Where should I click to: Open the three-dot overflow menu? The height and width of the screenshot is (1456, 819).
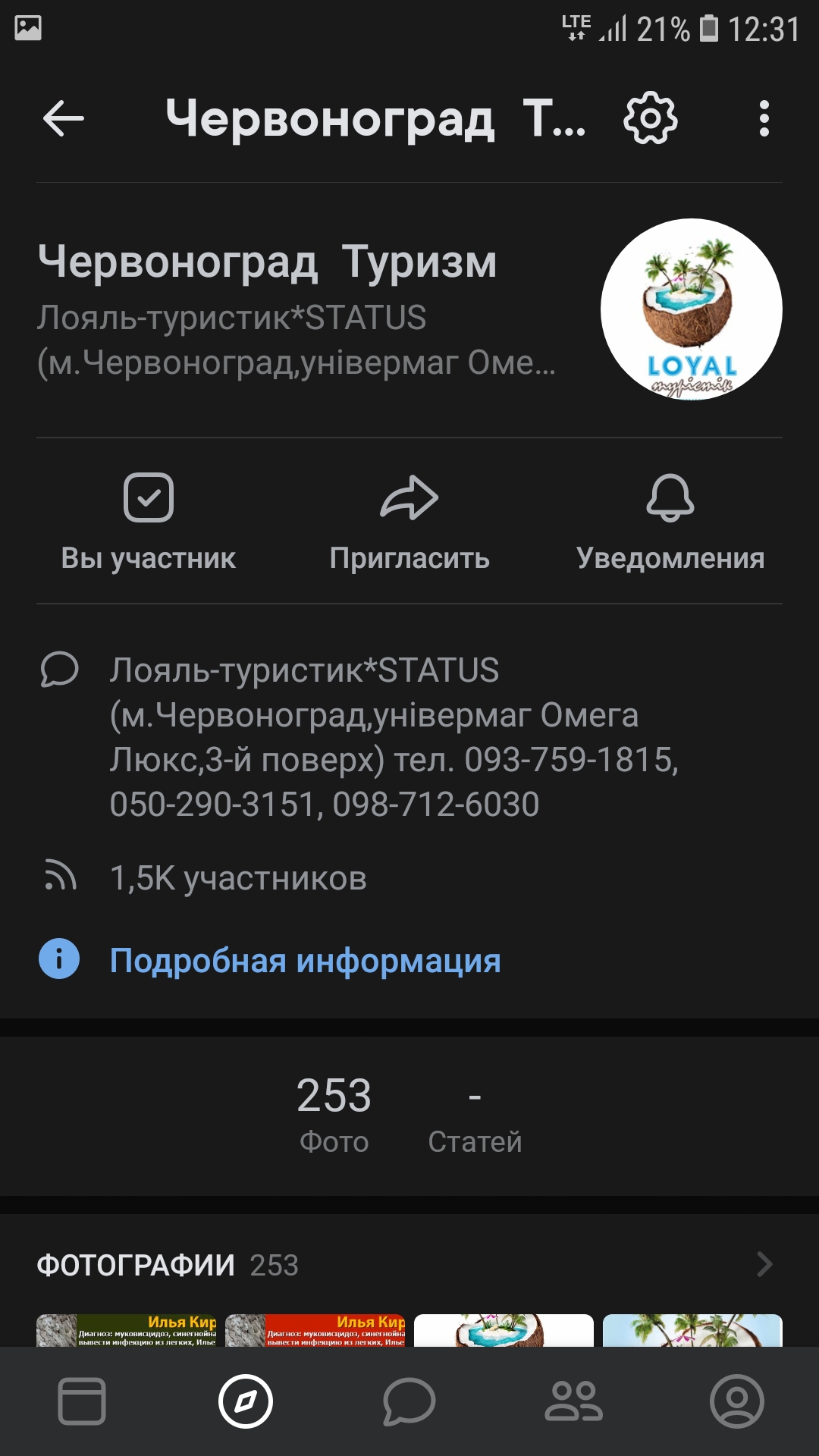pyautogui.click(x=764, y=119)
